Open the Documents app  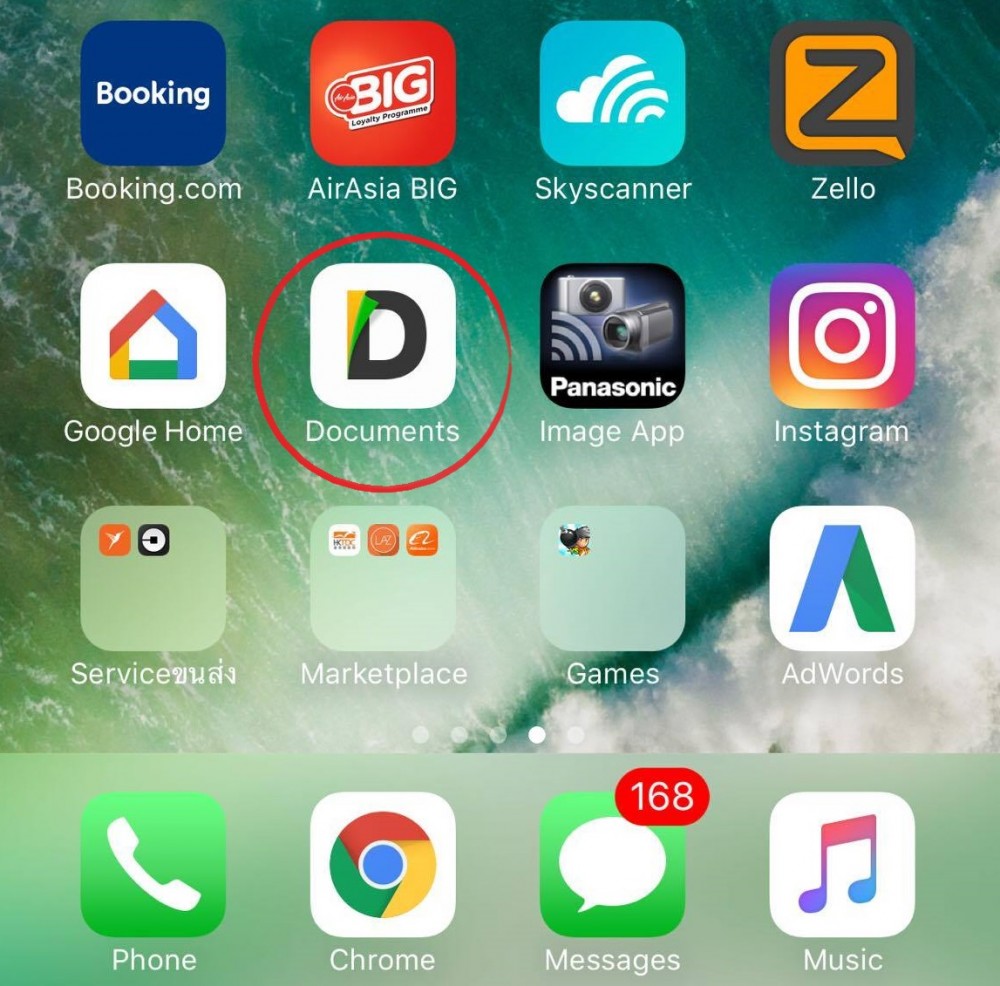tap(383, 336)
